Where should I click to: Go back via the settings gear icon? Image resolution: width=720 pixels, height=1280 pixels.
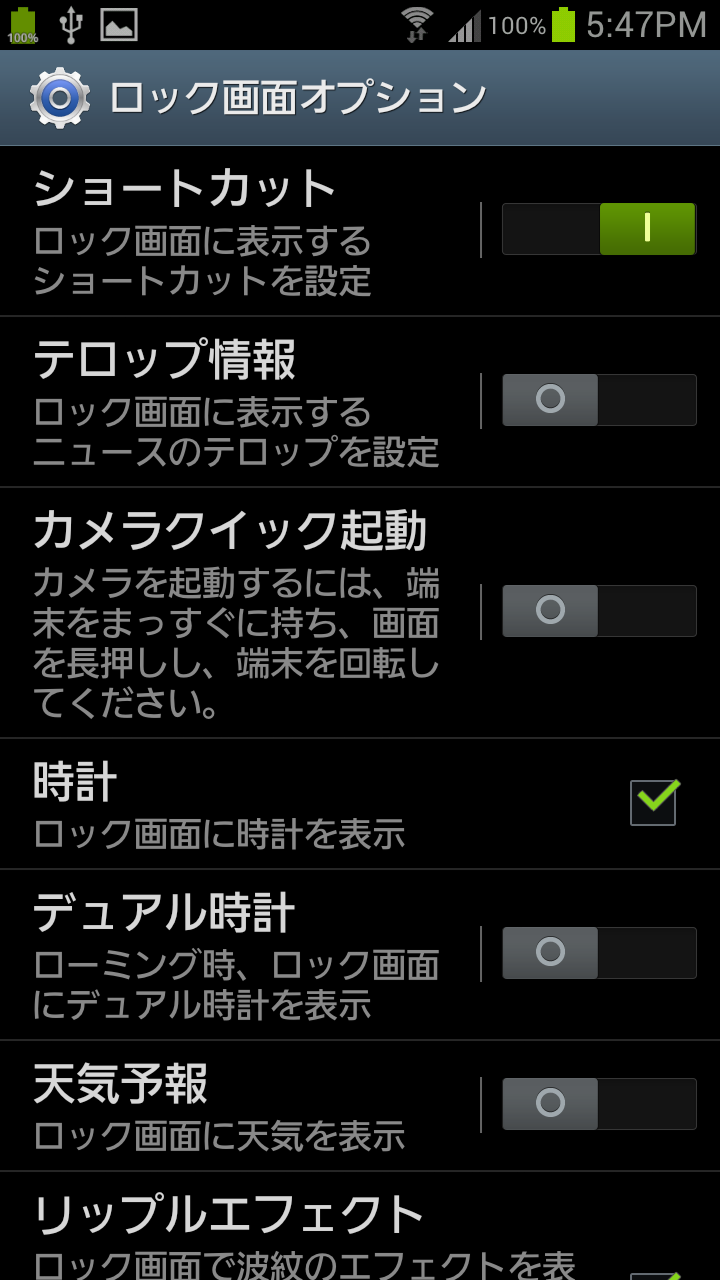point(60,98)
